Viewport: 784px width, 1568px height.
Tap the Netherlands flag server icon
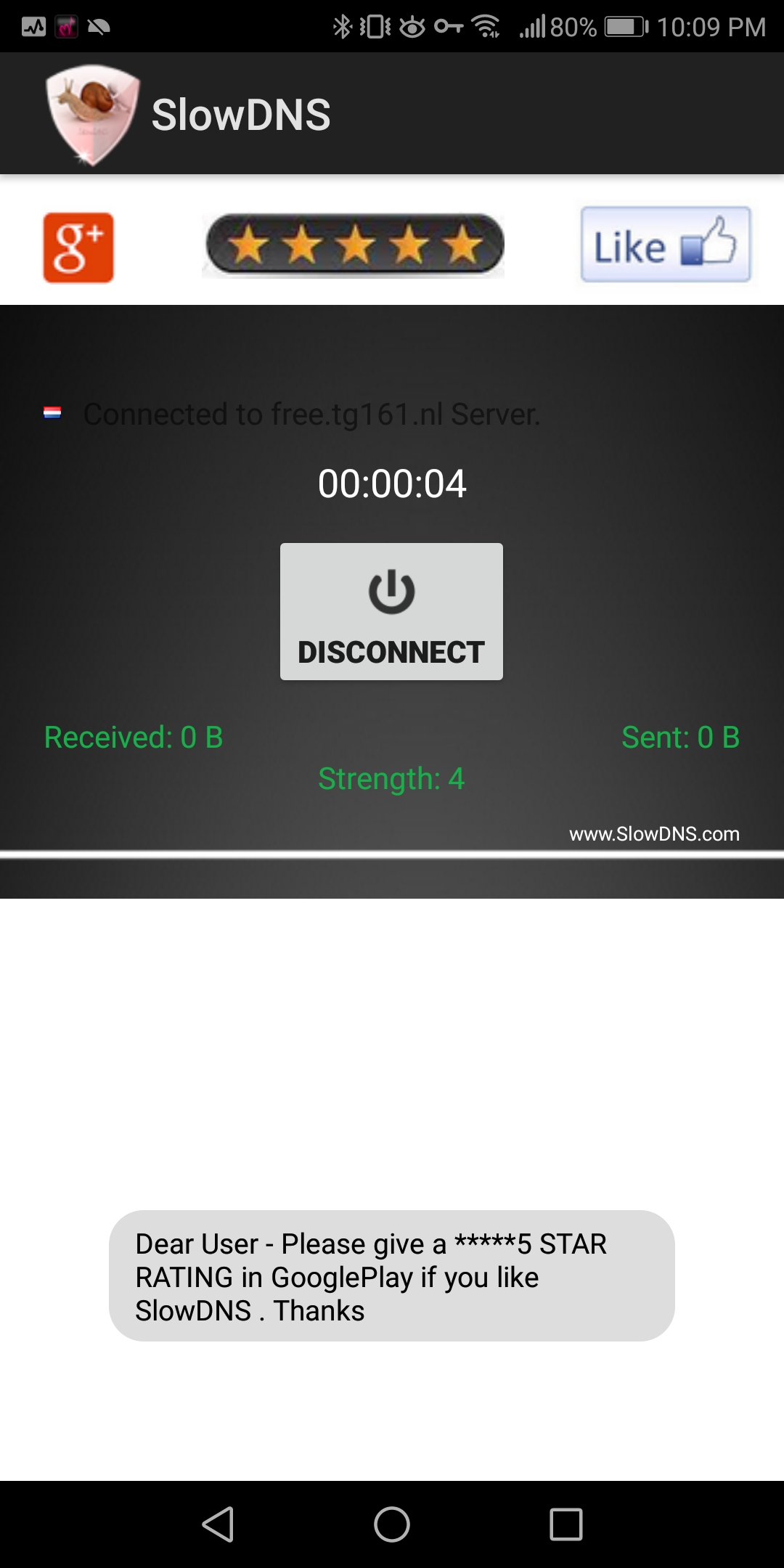[52, 412]
